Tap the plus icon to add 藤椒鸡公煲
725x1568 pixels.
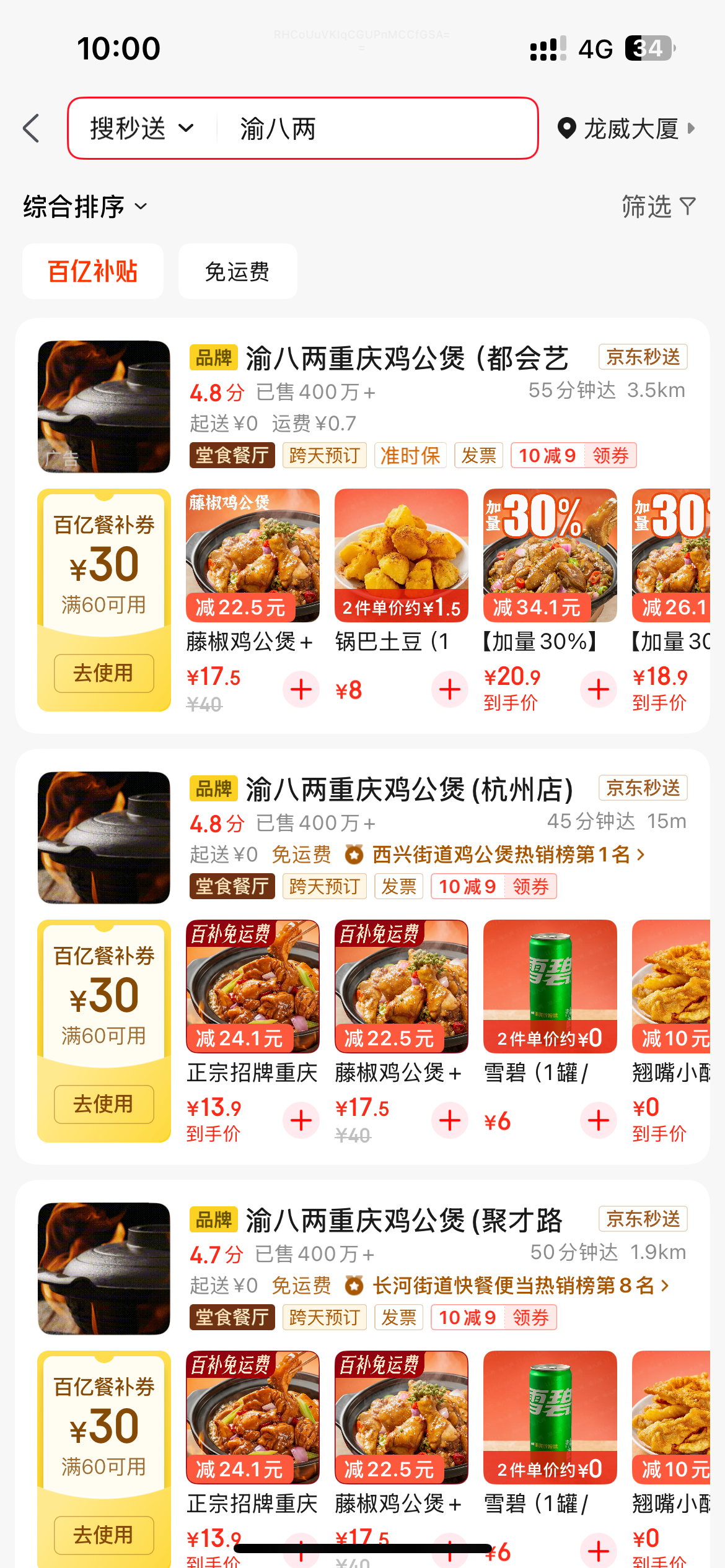(301, 689)
